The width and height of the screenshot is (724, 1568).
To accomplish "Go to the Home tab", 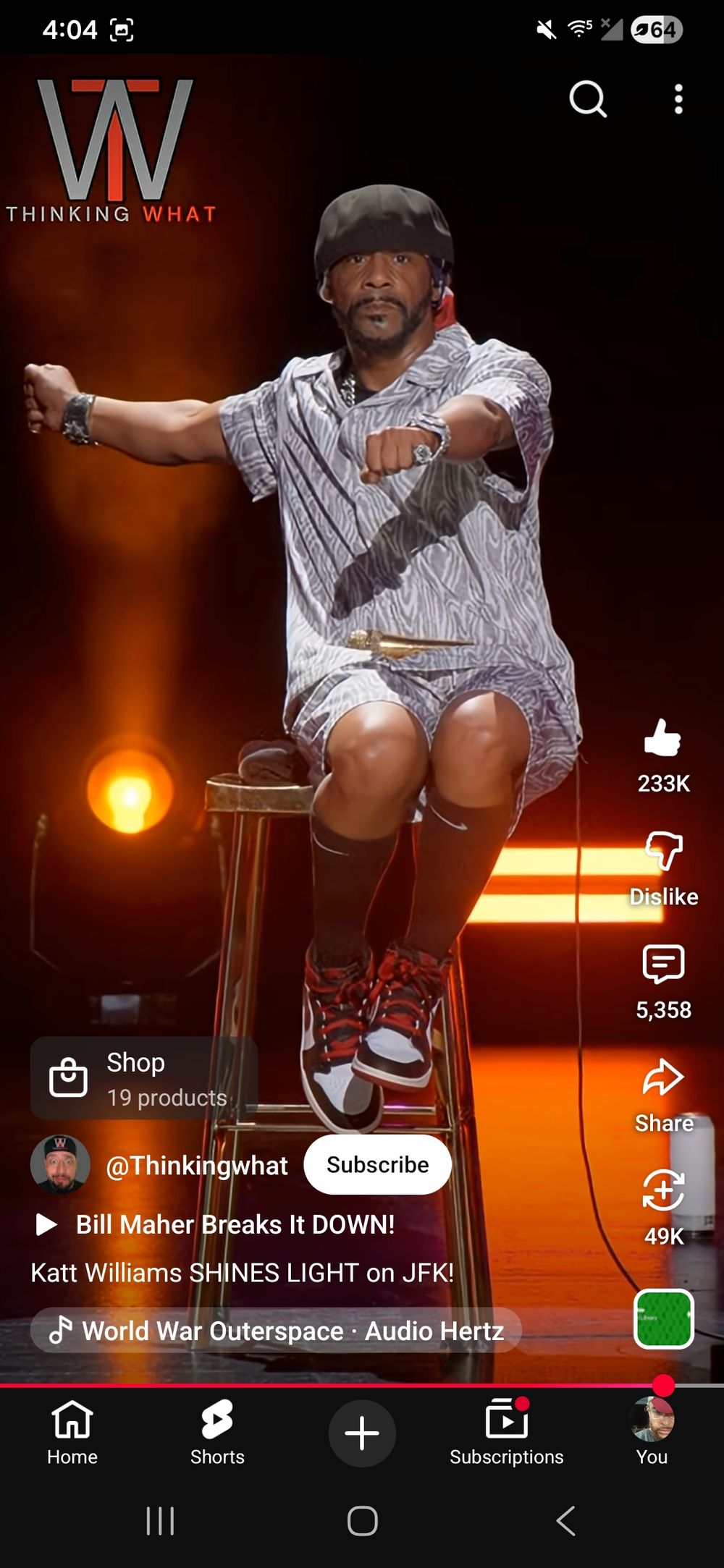I will tap(72, 1433).
